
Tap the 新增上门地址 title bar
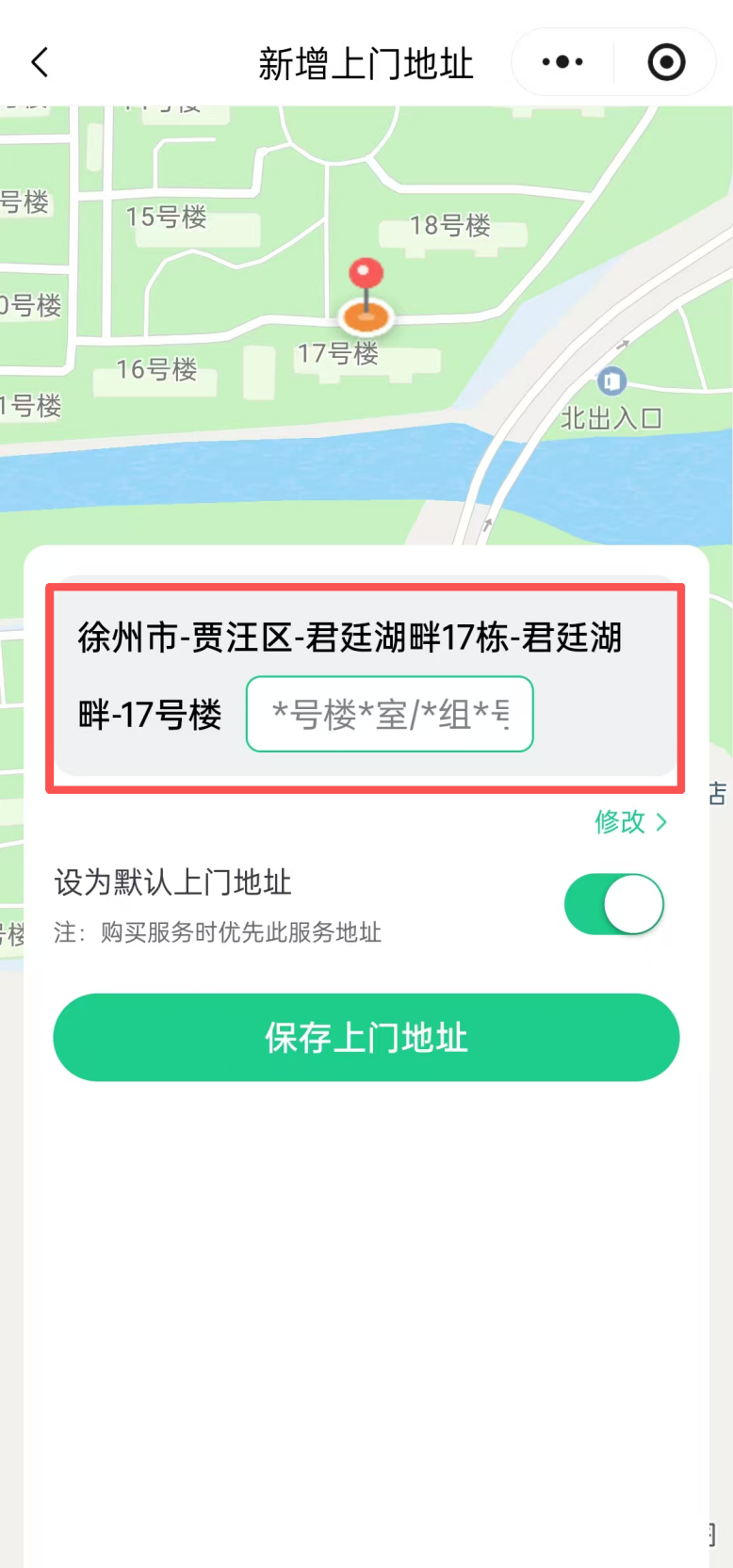pos(366,62)
